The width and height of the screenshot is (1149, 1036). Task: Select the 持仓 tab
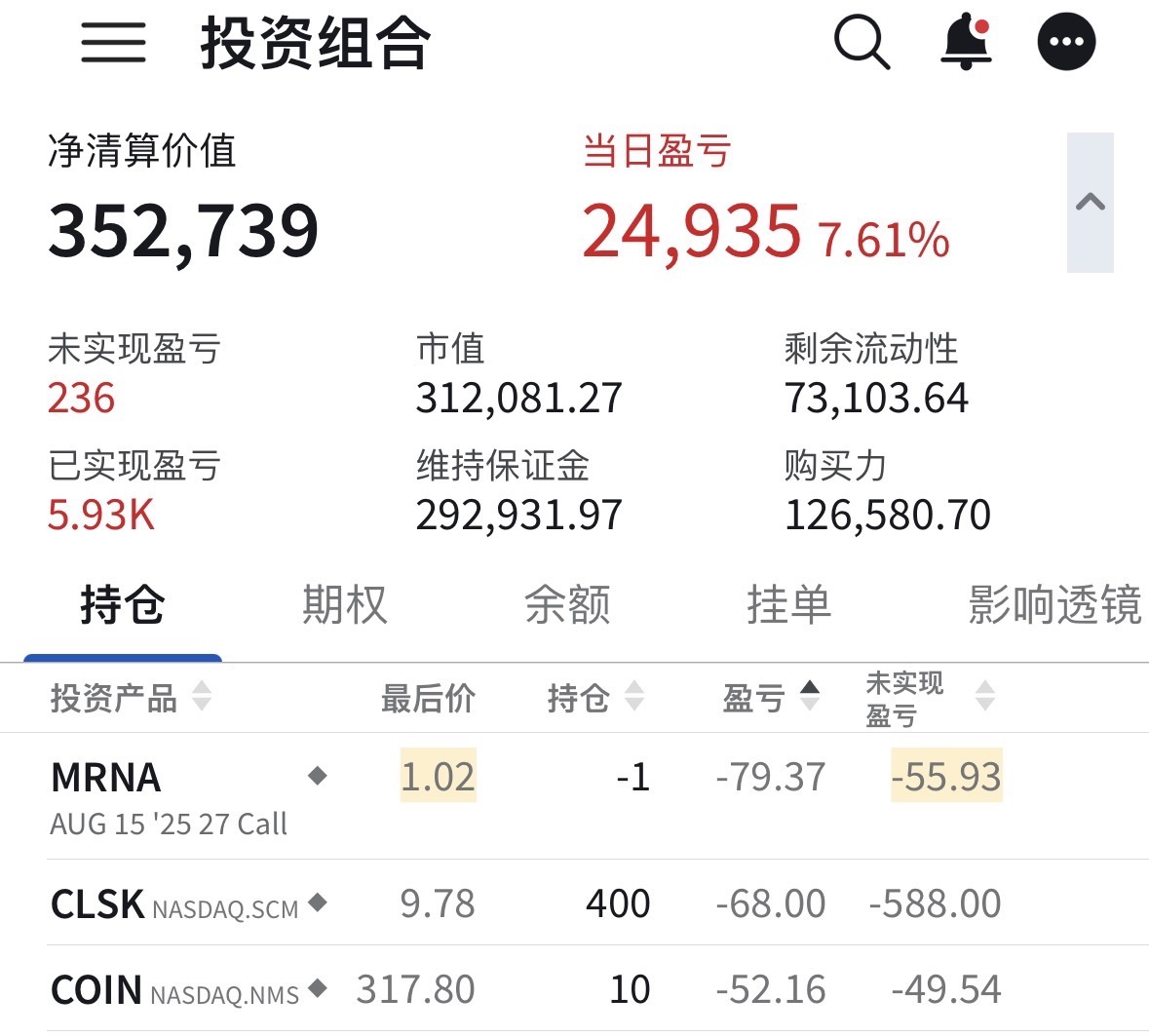click(x=123, y=605)
